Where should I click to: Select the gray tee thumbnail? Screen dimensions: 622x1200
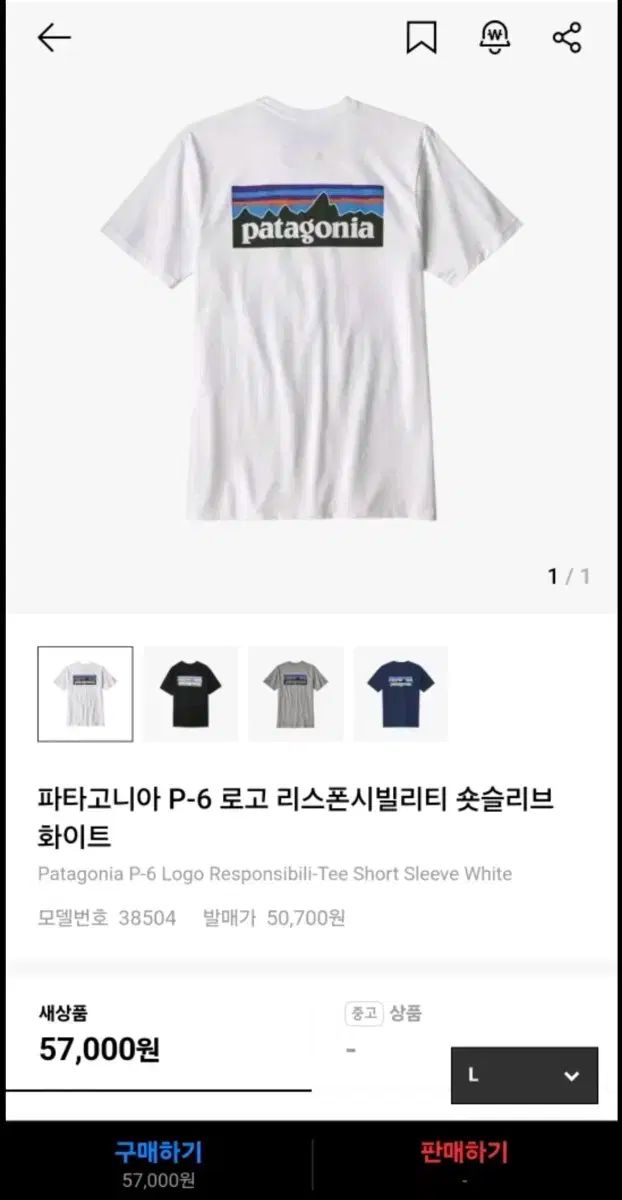296,694
